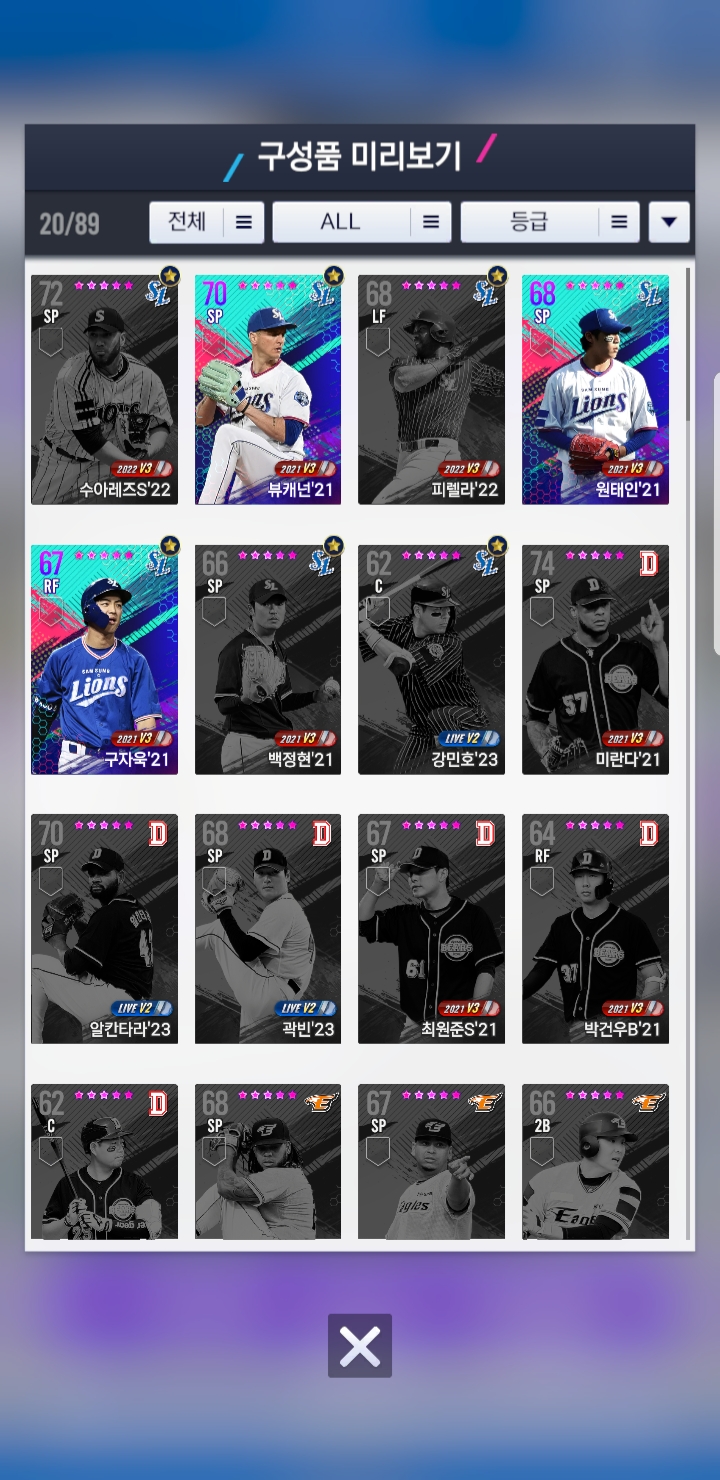View the 곽빈'23 player card
Image resolution: width=720 pixels, height=1480 pixels.
point(268,929)
